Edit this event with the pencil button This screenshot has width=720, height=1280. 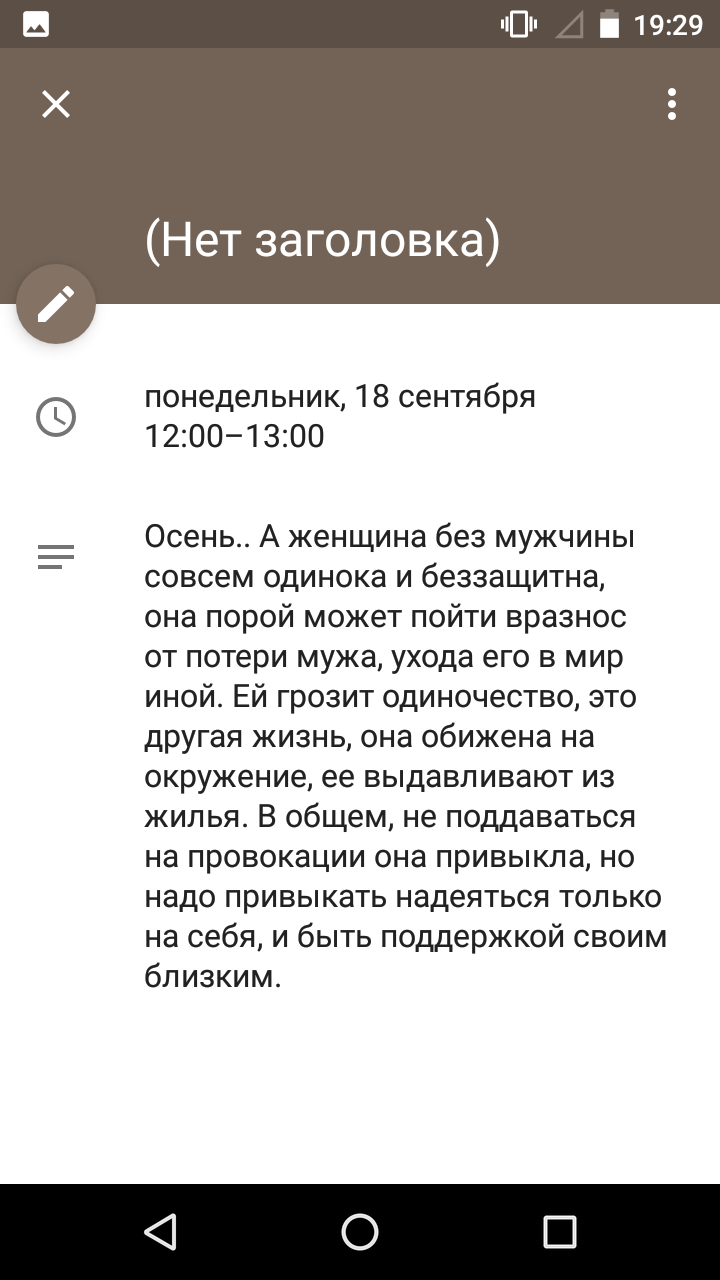click(x=56, y=304)
